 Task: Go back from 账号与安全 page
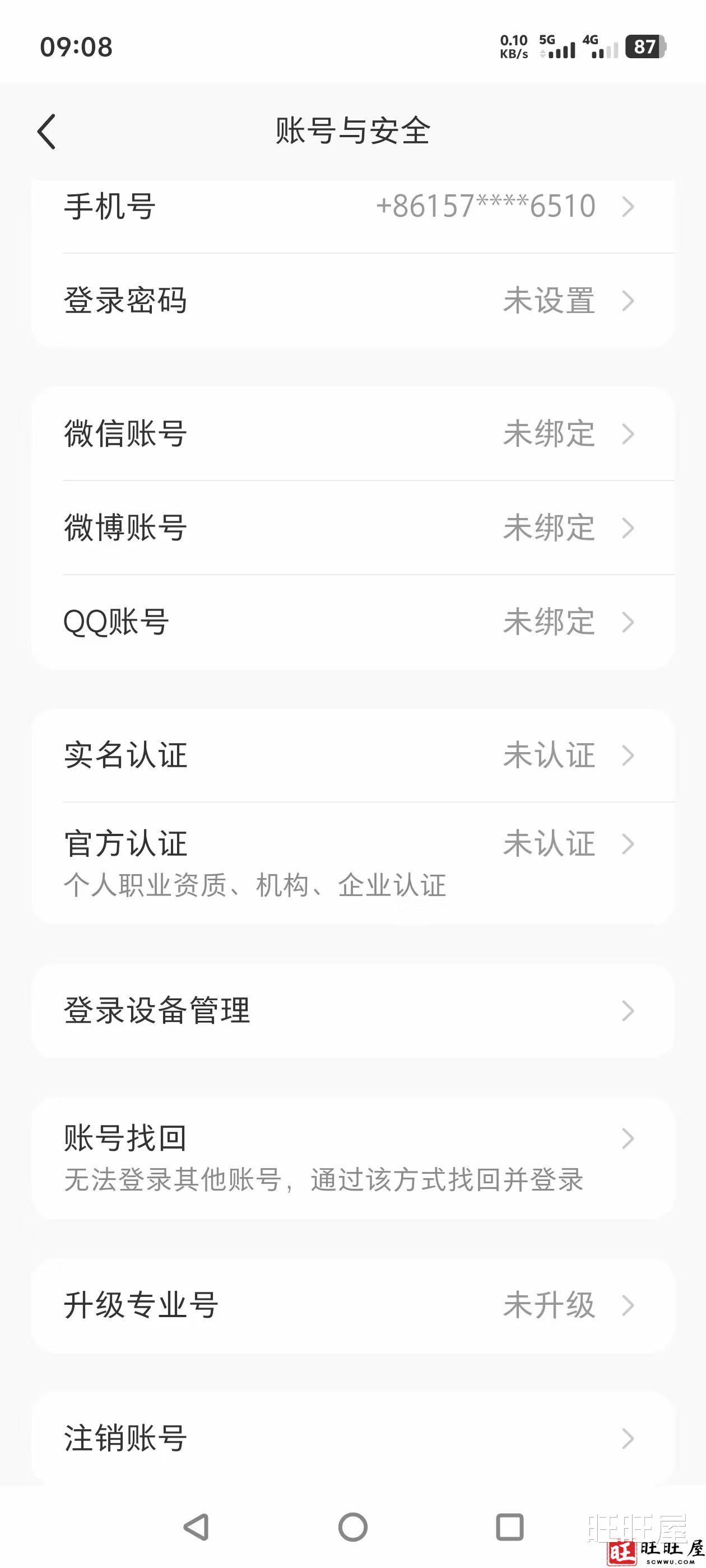point(47,132)
